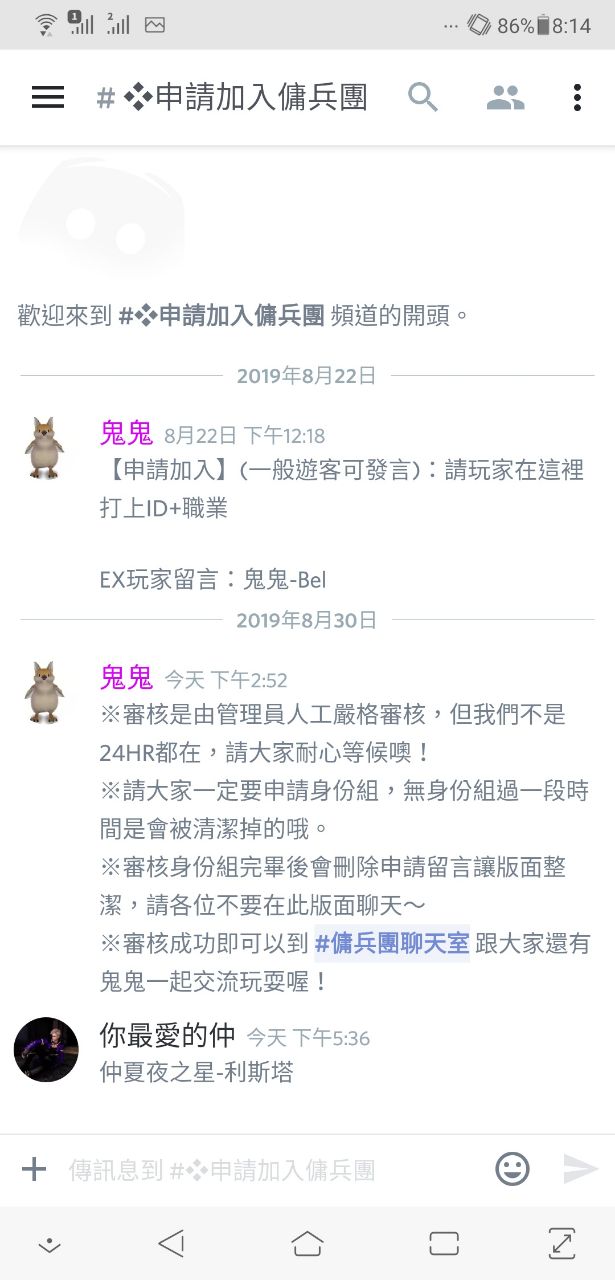Open the username 你最愛的仲
The image size is (615, 1280).
coord(166,1036)
